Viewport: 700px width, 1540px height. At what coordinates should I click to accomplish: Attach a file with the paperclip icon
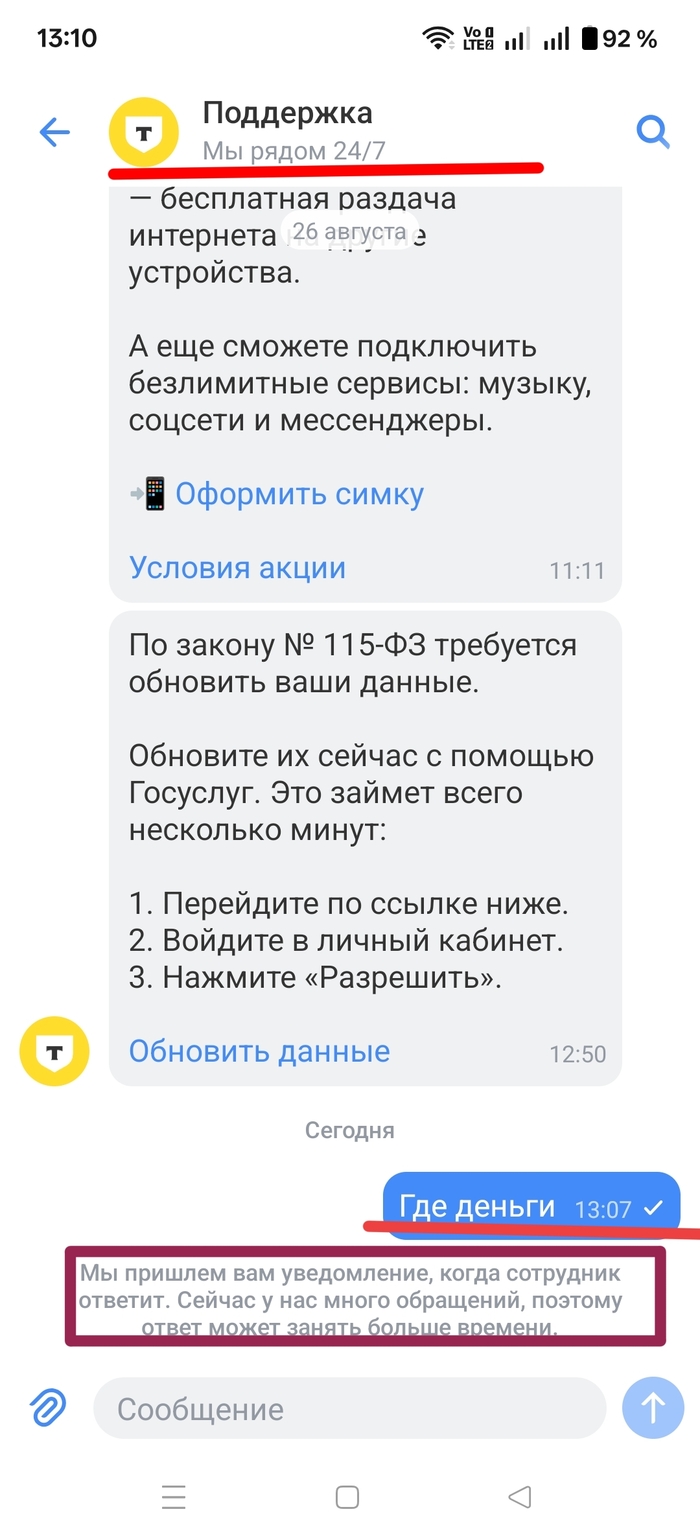pos(46,1408)
